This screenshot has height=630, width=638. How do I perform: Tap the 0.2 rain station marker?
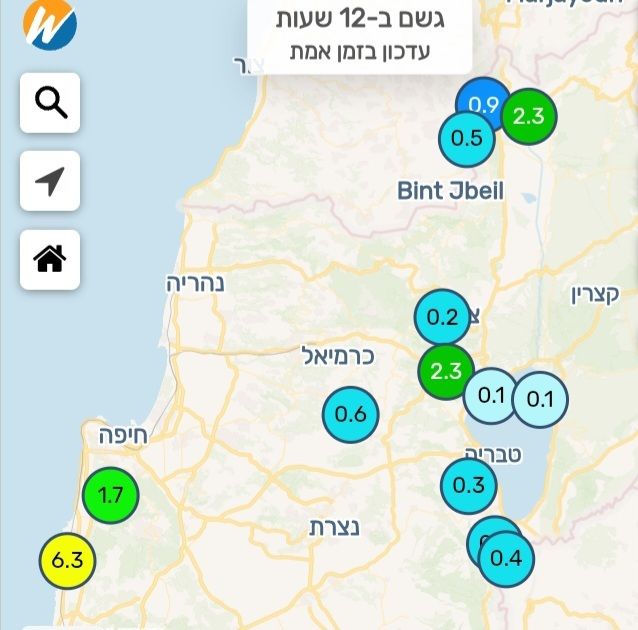tap(442, 317)
